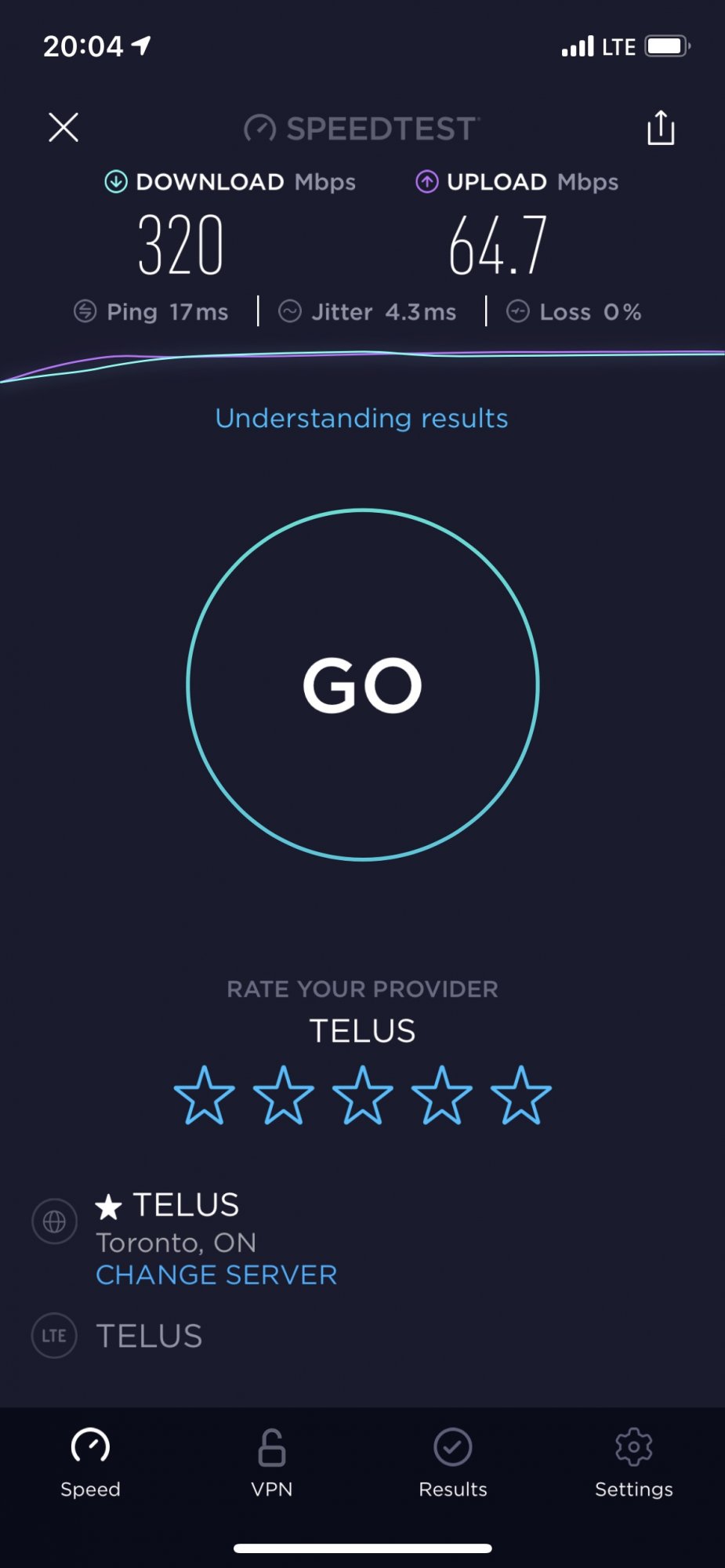Close the speed test results
This screenshot has height=1568, width=725.
63,127
